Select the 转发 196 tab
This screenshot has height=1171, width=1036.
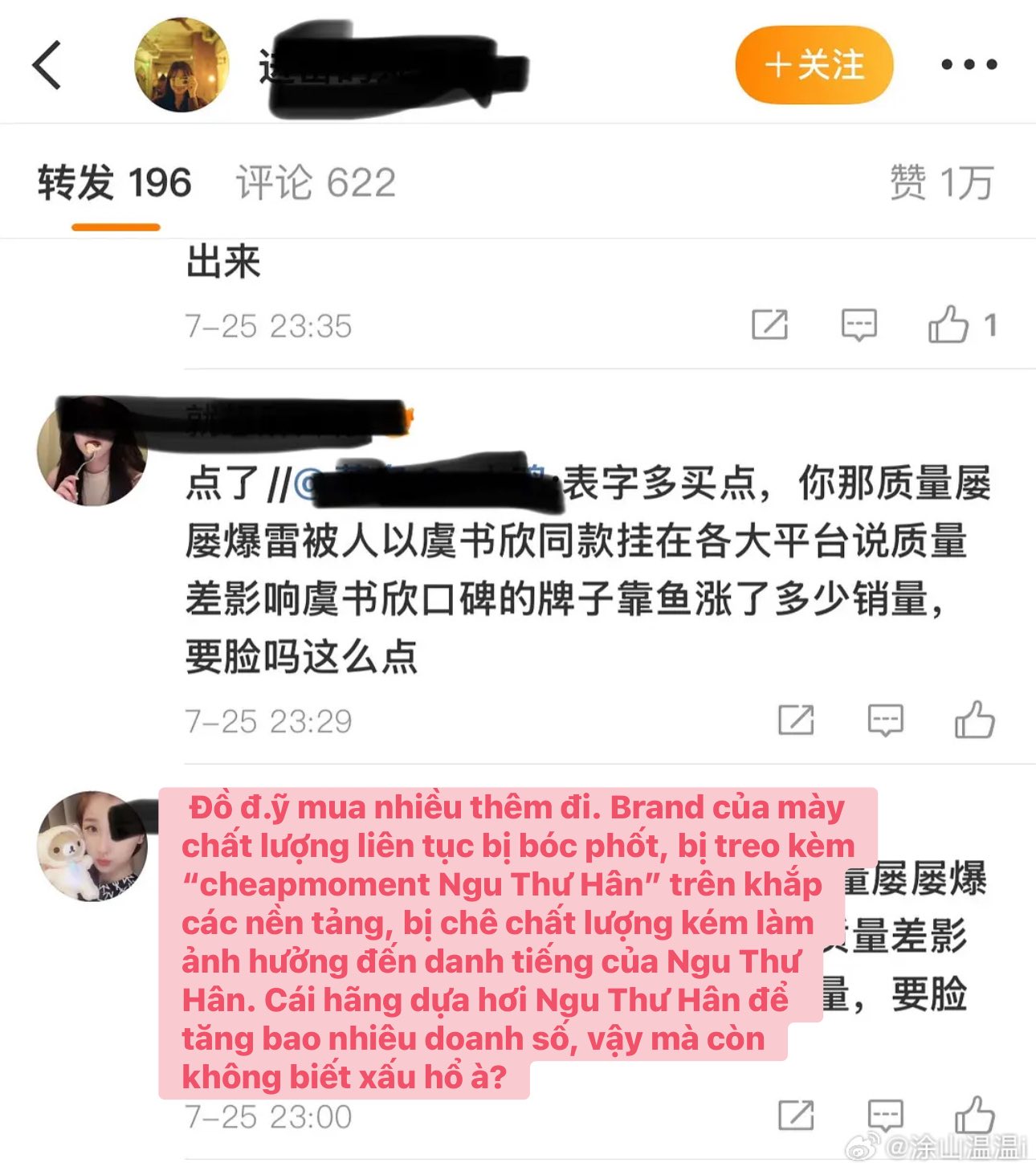click(x=115, y=183)
